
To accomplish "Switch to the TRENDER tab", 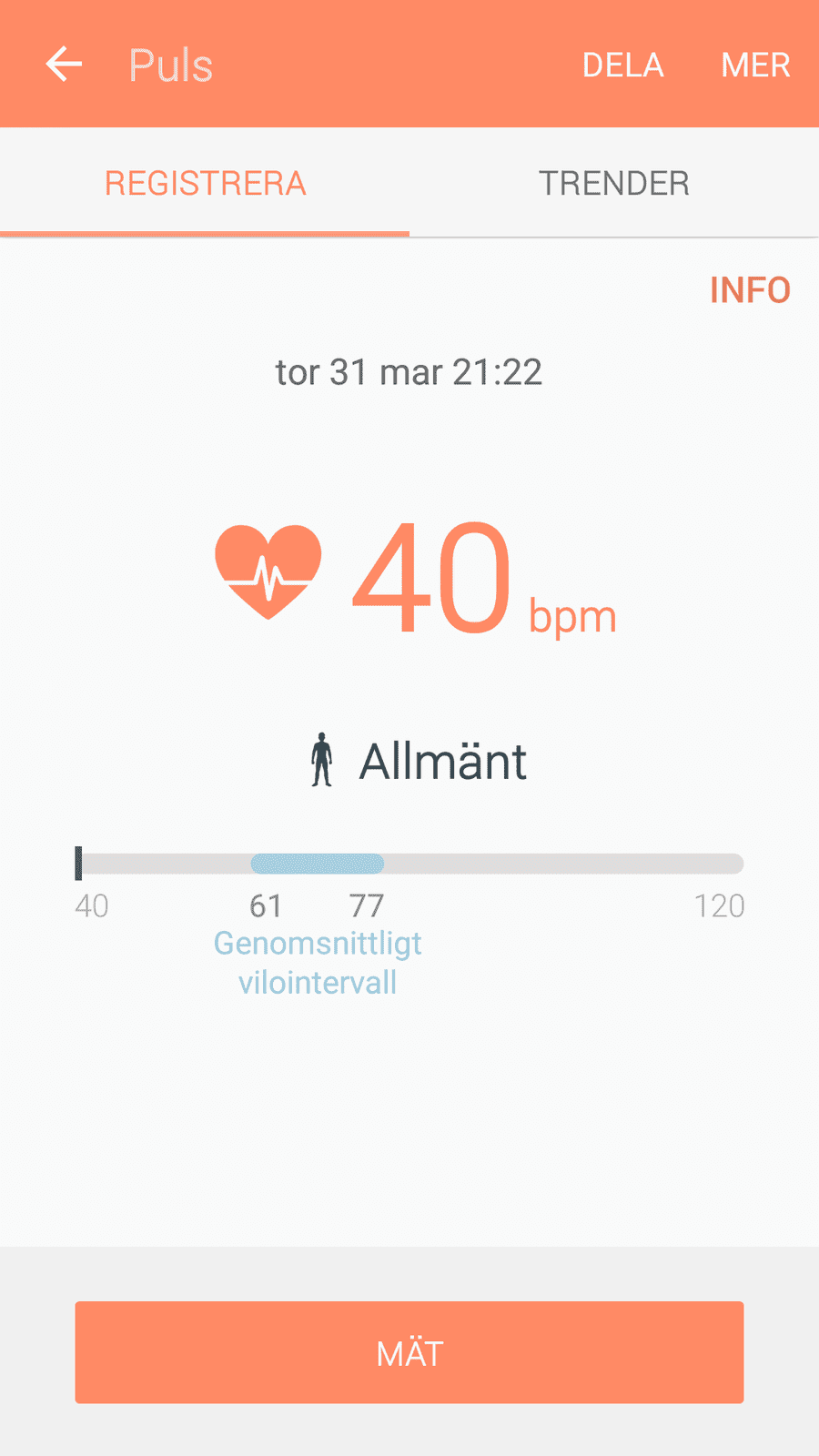I will (614, 183).
